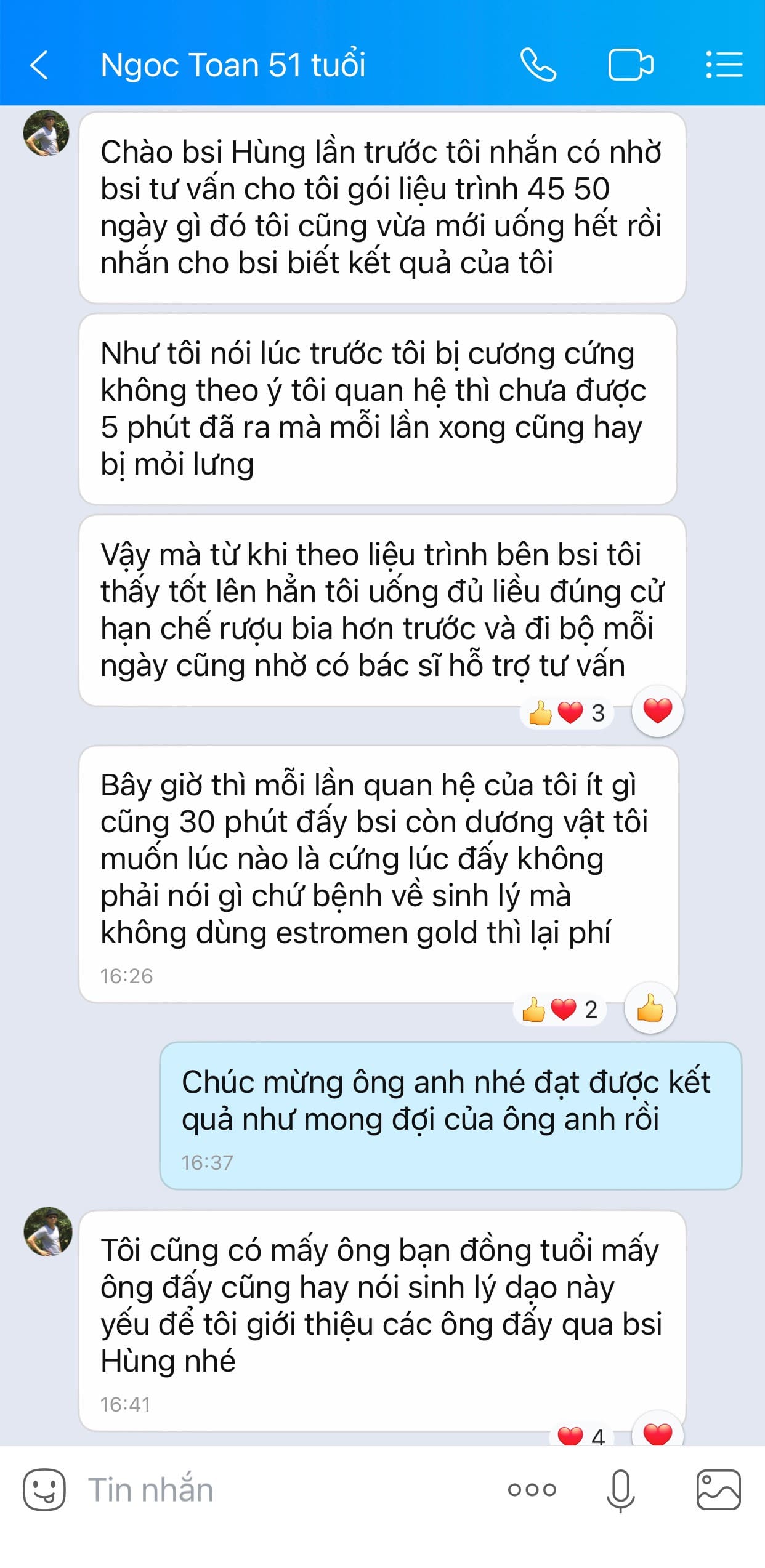Focus the Tin nhắn message field

277,1489
